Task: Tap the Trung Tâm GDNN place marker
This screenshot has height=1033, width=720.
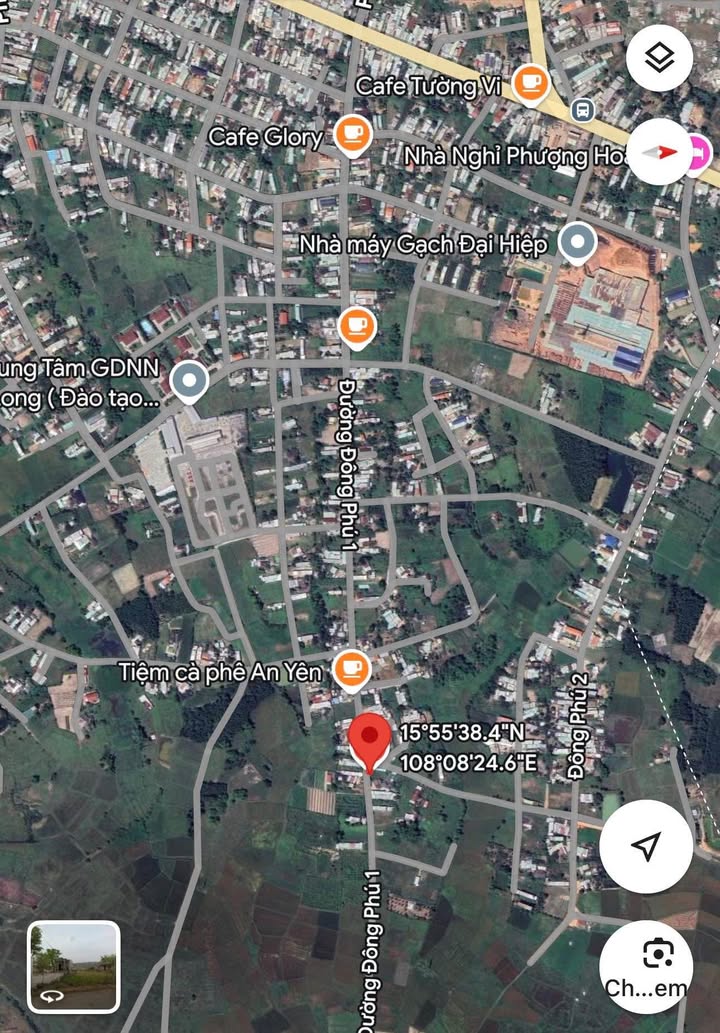Action: pyautogui.click(x=189, y=380)
